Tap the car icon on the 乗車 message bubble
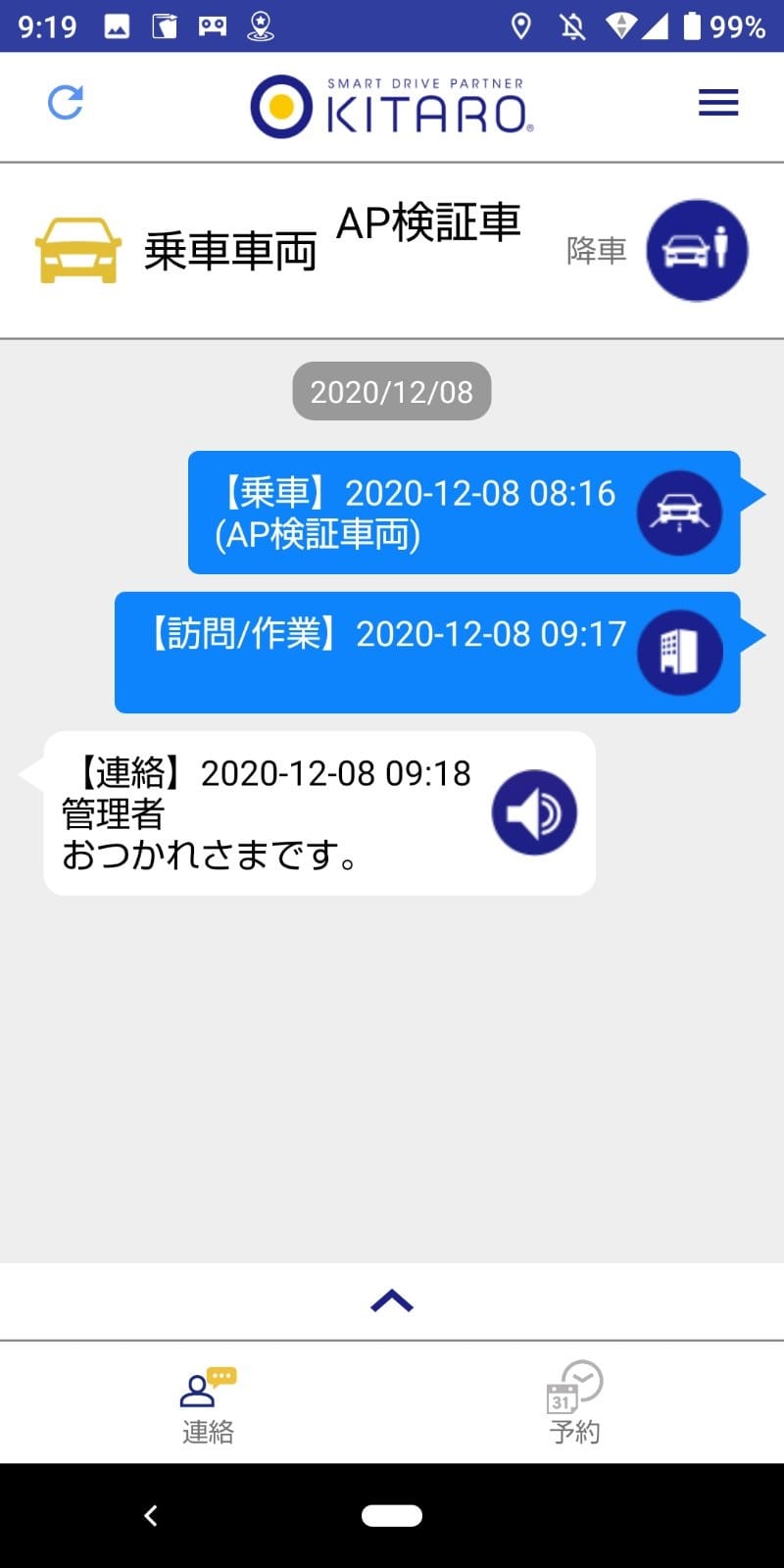 678,513
